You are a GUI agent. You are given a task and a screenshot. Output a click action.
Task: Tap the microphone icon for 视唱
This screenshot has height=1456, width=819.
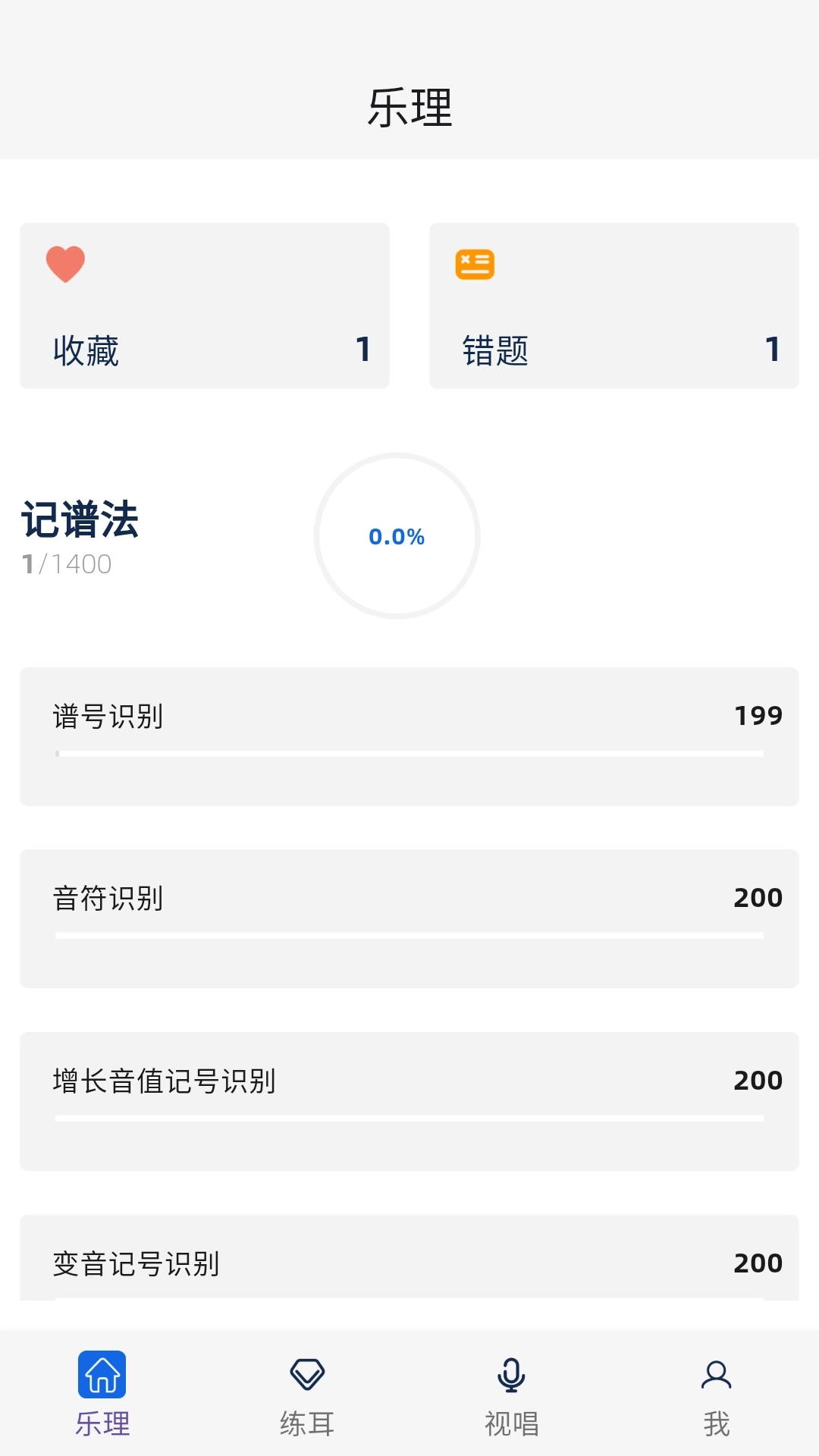click(x=512, y=1375)
